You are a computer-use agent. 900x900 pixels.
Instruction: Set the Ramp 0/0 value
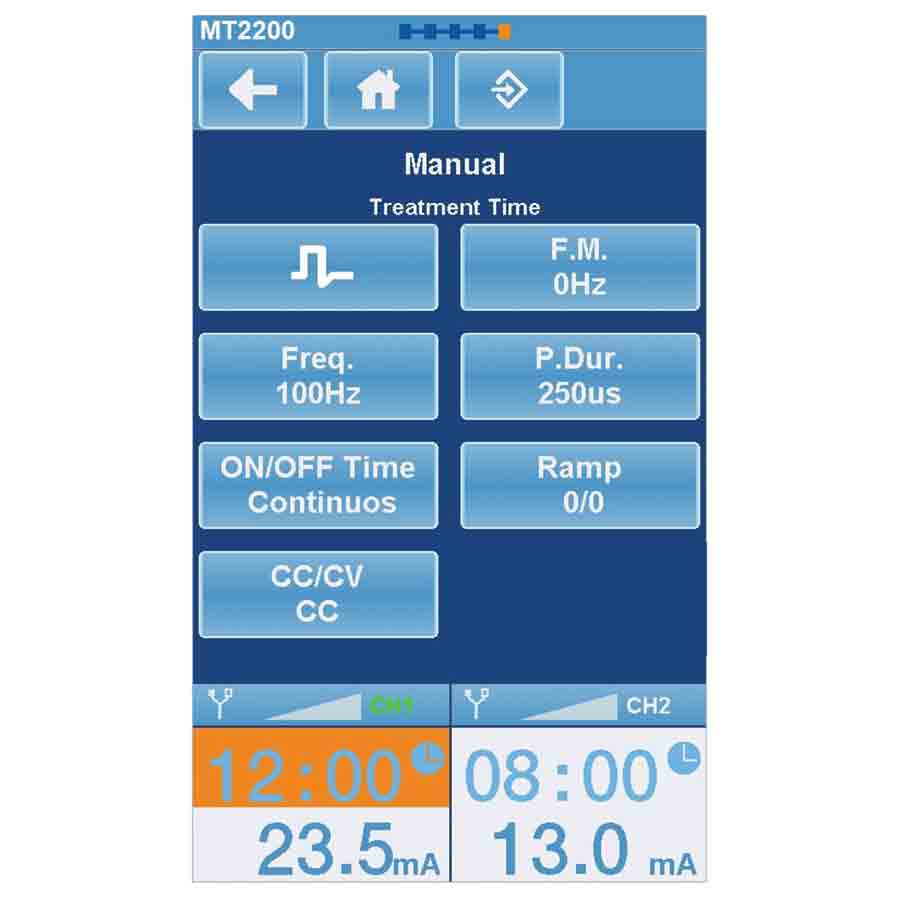579,485
